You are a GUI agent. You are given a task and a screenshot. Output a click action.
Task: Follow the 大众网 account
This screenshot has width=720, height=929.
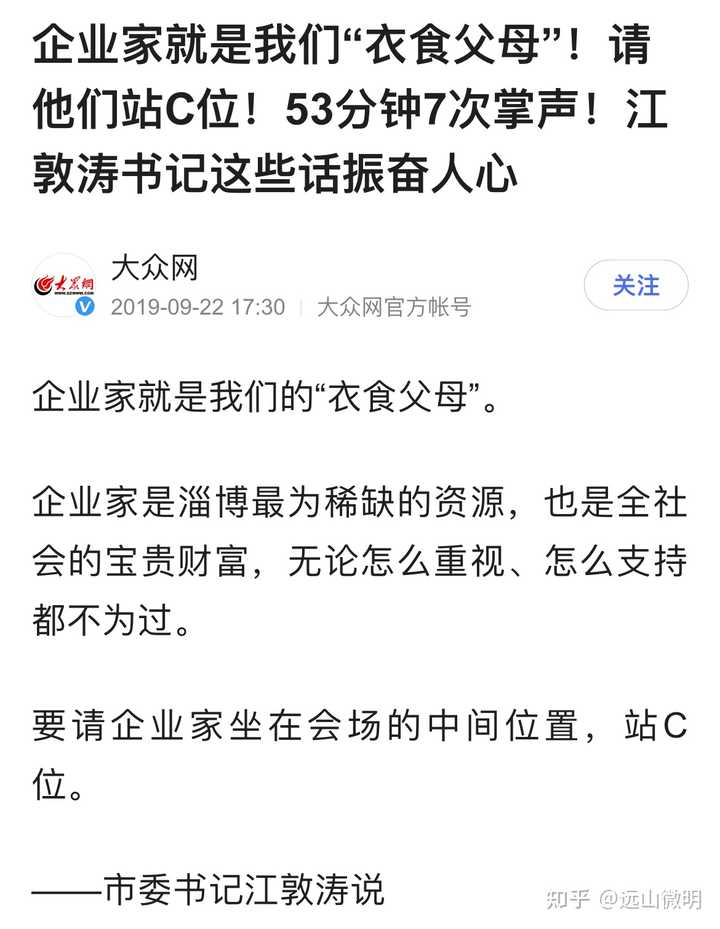pos(635,286)
